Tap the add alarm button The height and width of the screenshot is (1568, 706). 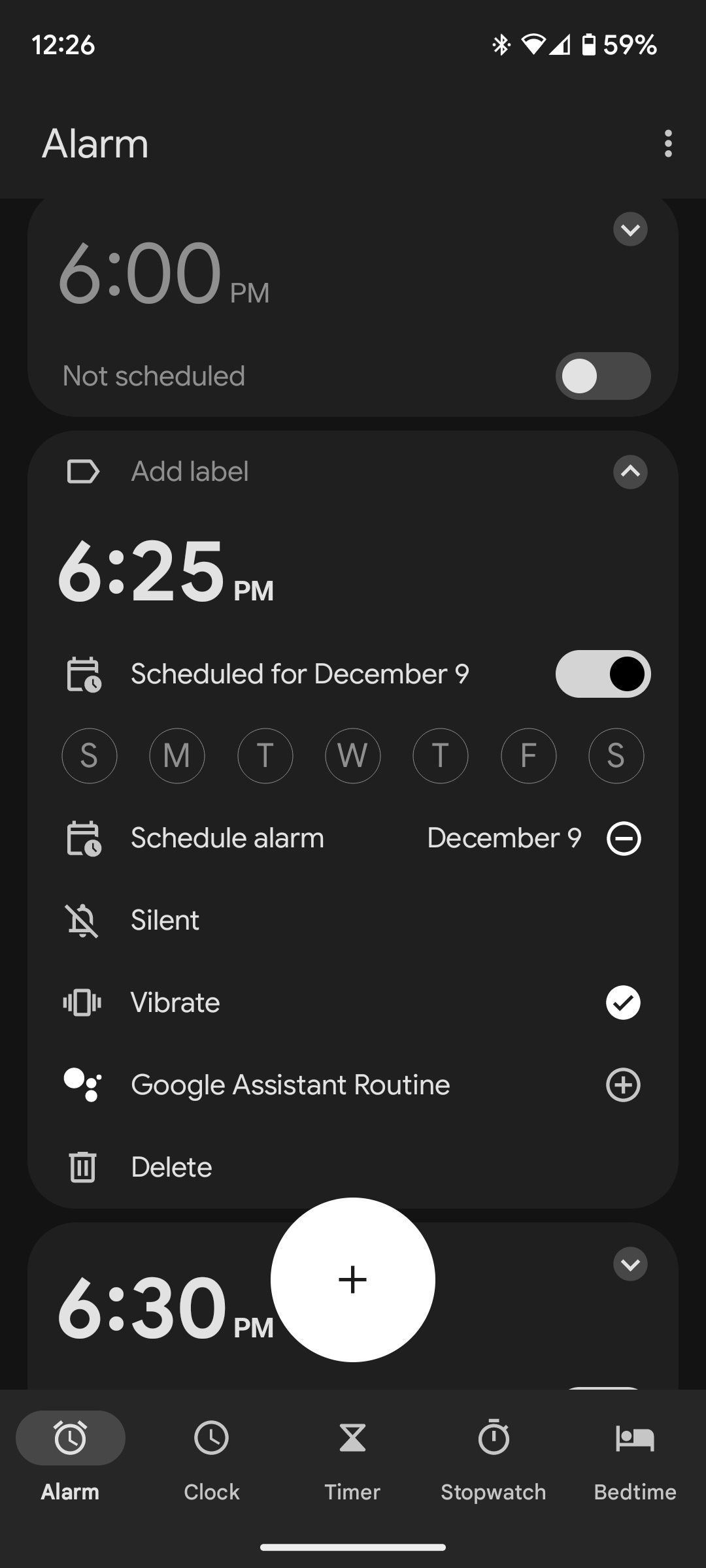click(352, 1279)
